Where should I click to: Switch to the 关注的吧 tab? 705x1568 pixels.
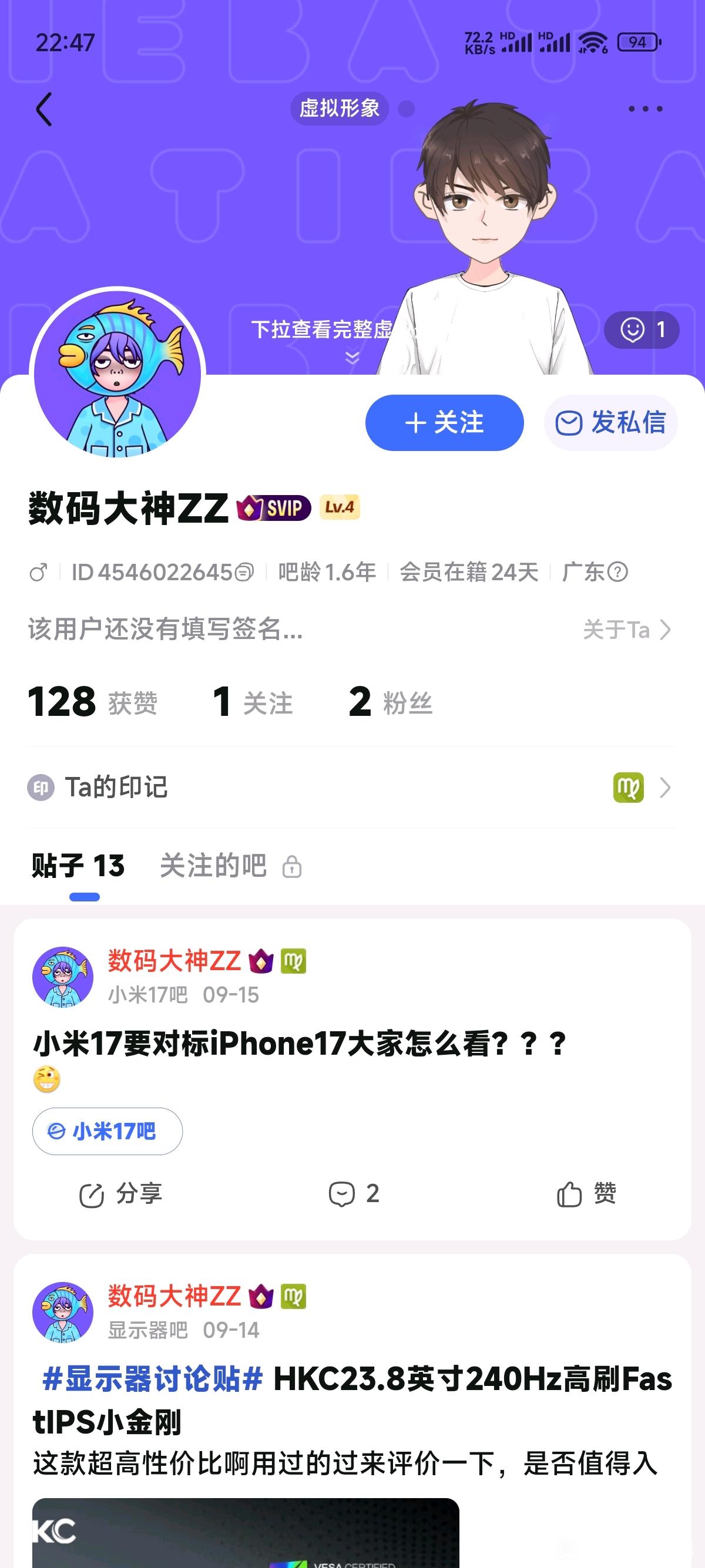point(214,866)
